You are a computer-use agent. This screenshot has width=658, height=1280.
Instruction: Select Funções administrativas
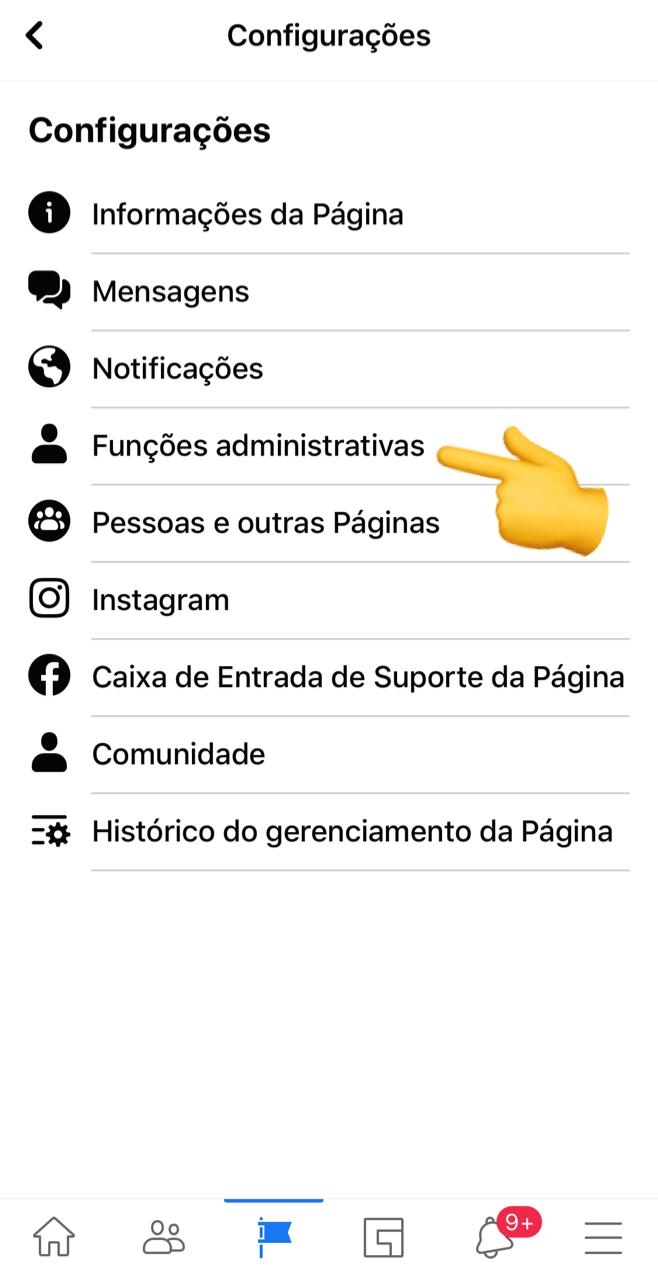tap(329, 446)
